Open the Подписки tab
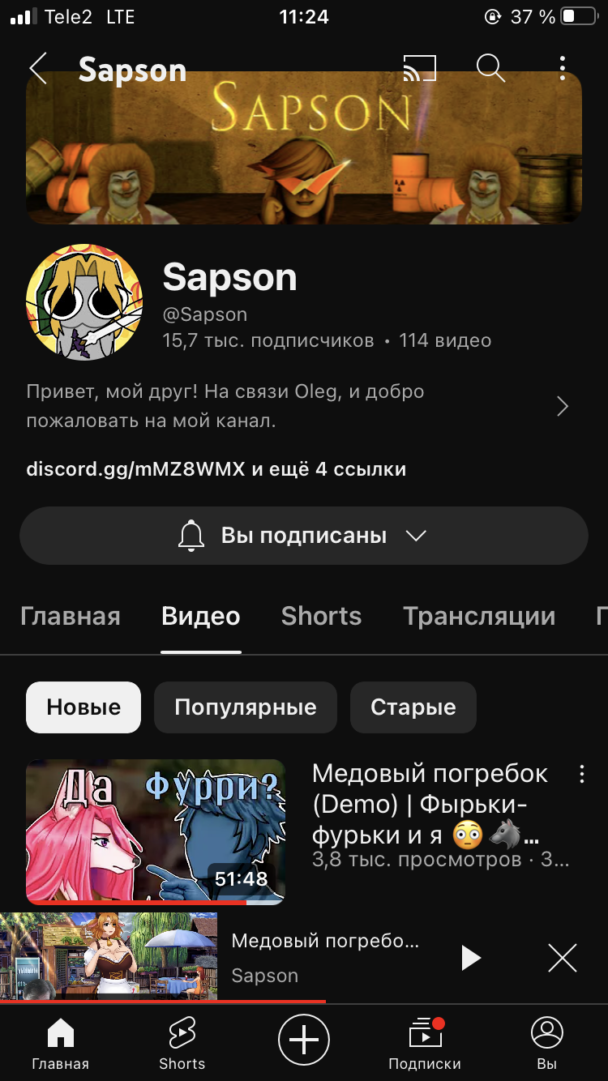The height and width of the screenshot is (1081, 608). (x=425, y=1043)
